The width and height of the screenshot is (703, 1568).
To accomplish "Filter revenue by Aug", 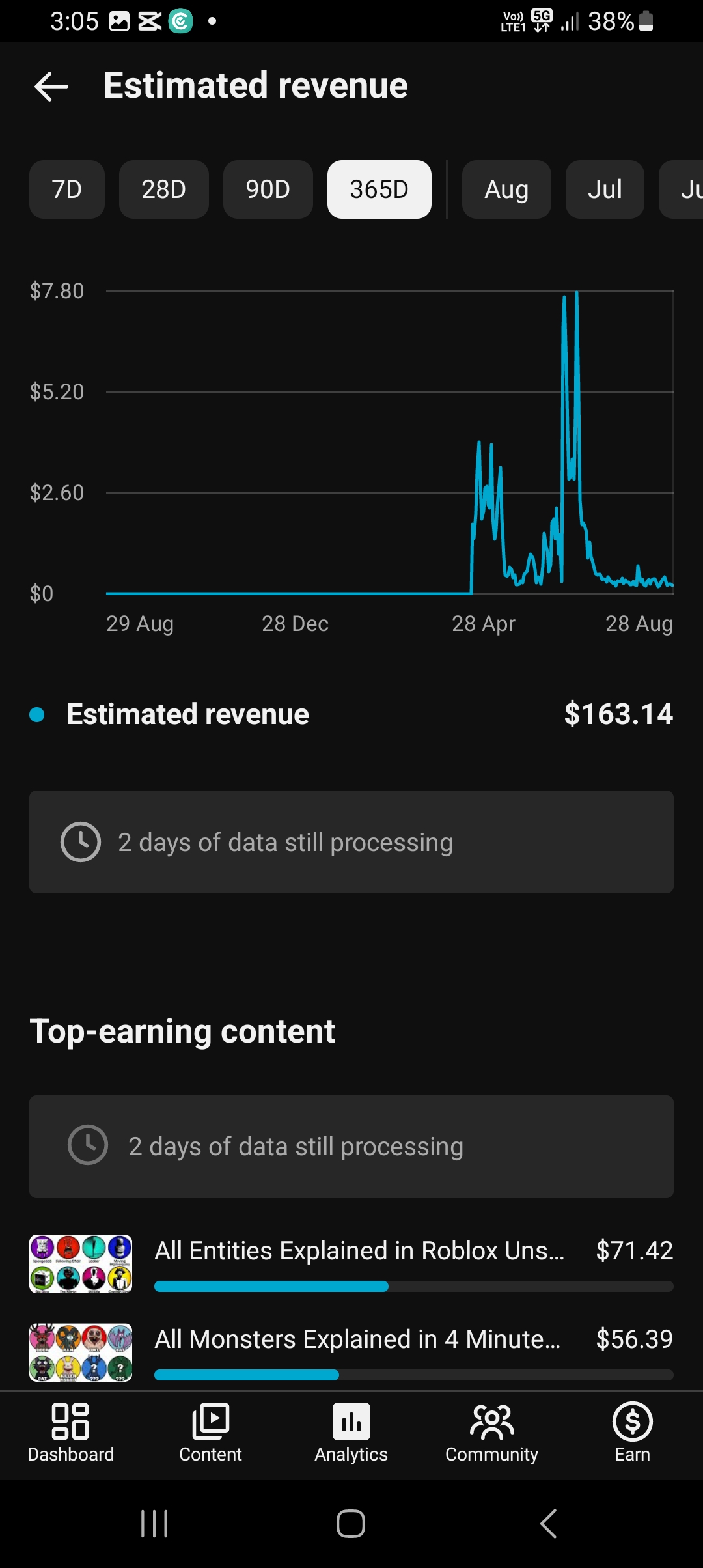I will (506, 189).
